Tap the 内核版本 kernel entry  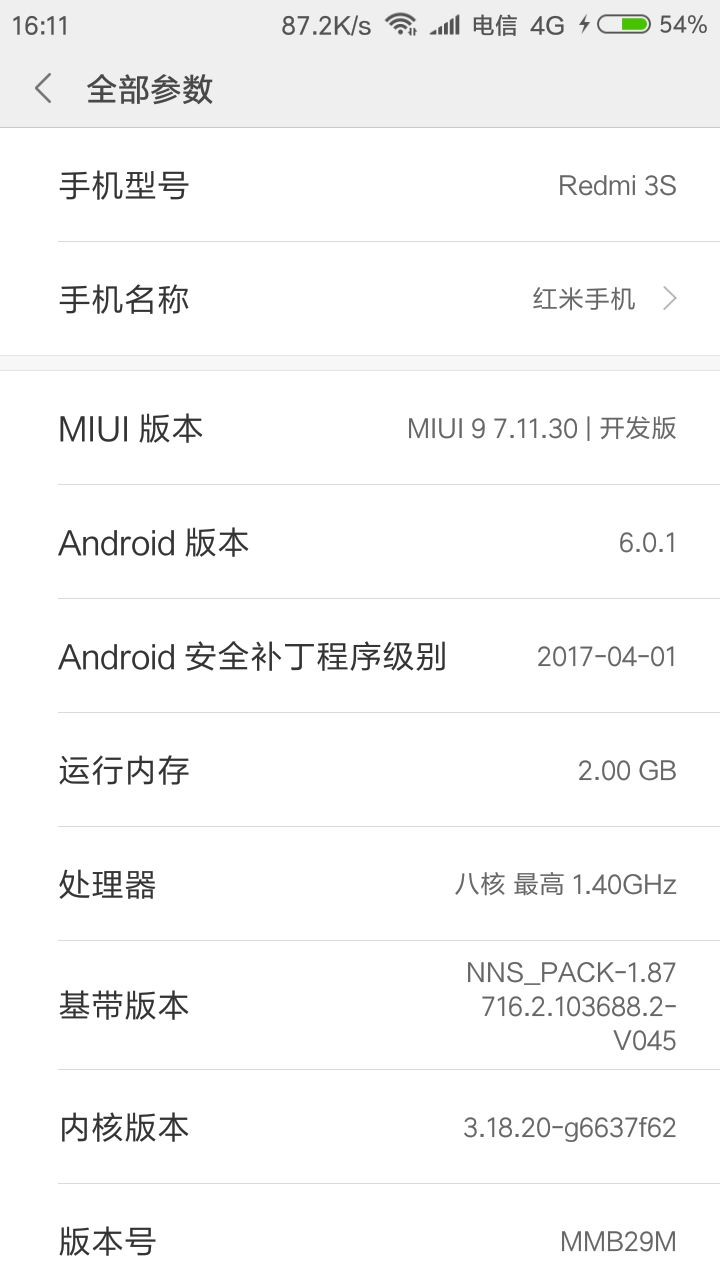click(x=360, y=1127)
